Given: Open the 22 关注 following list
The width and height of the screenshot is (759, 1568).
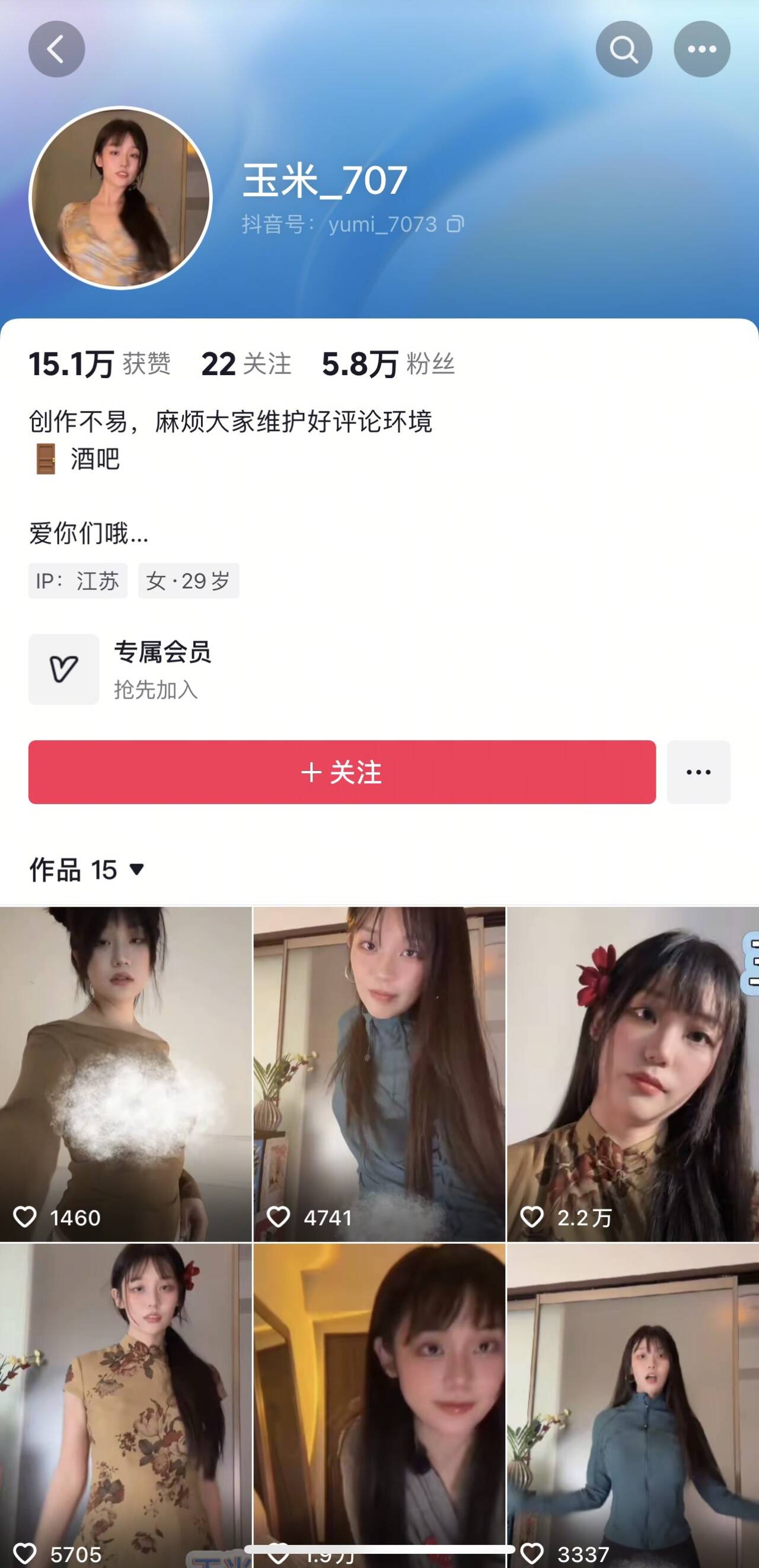Looking at the screenshot, I should [245, 364].
